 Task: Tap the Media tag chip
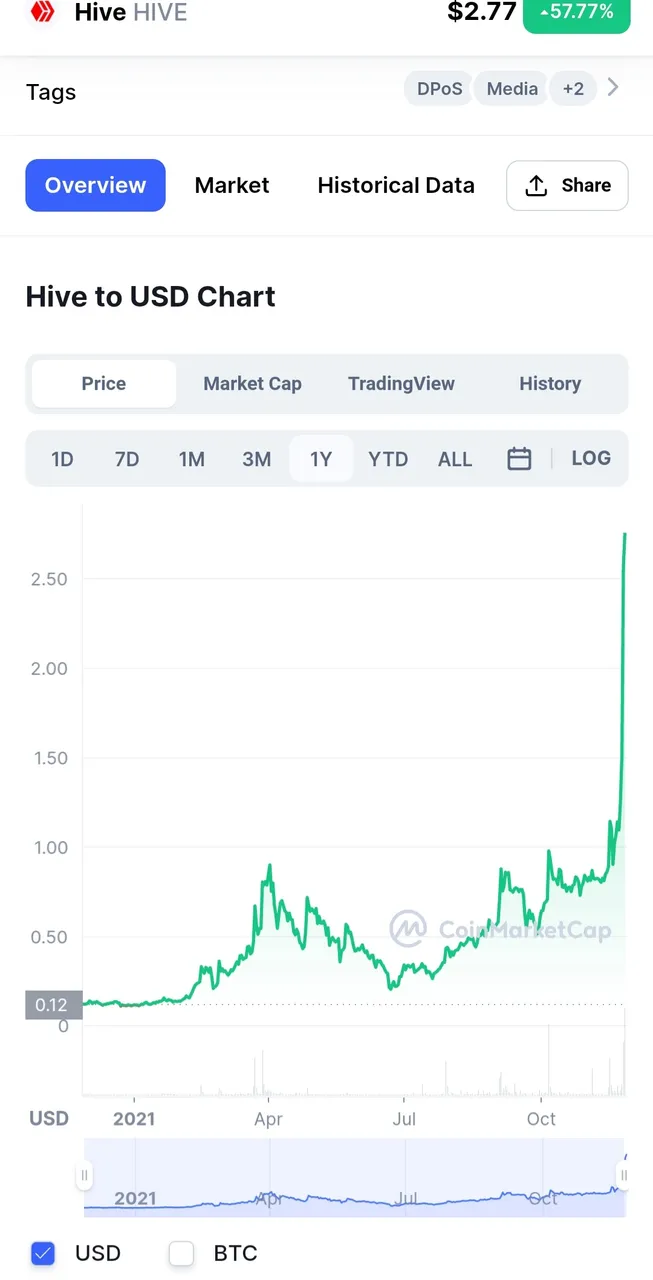512,89
